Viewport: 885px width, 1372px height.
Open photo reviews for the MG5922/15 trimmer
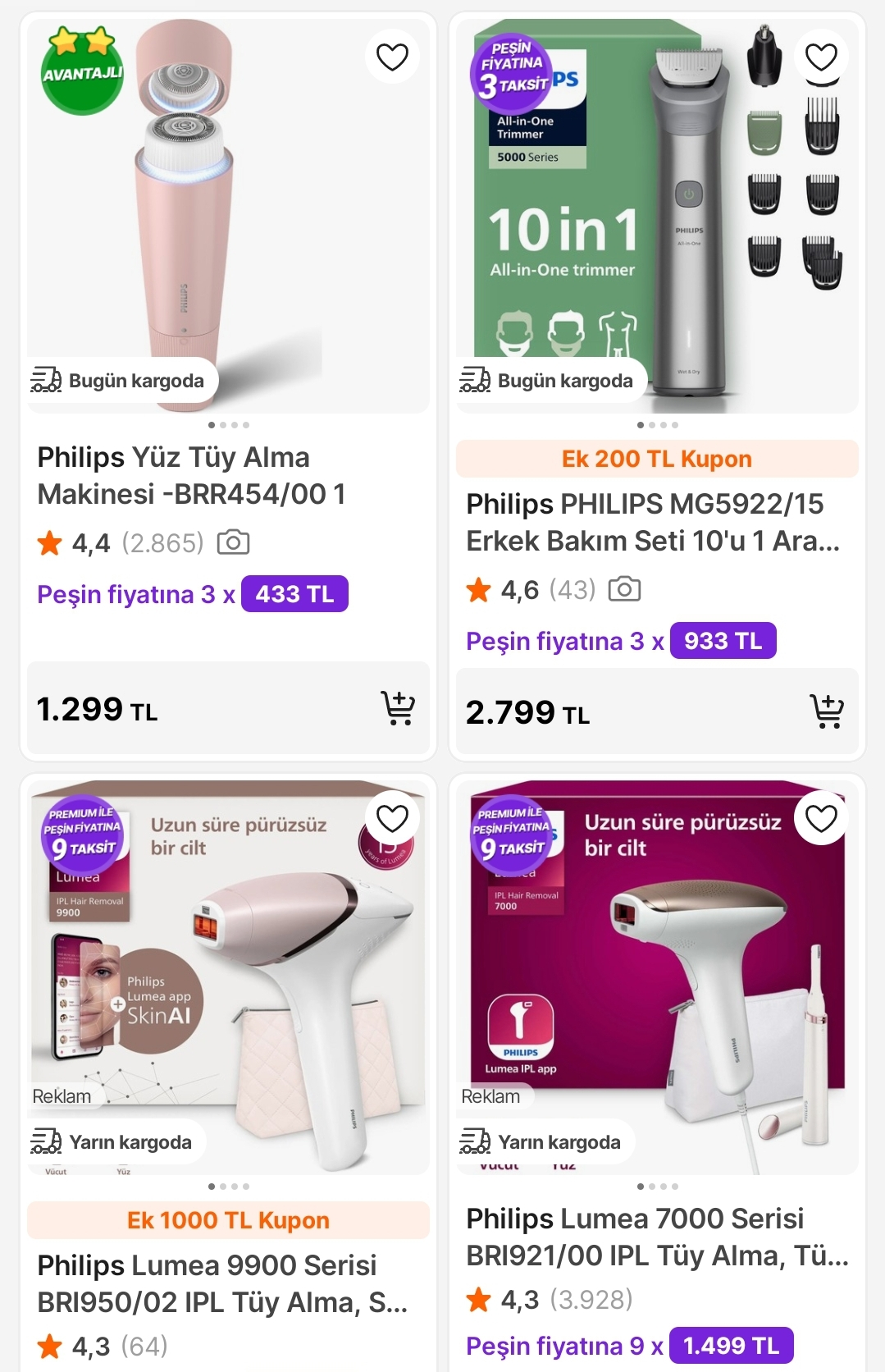click(x=624, y=589)
